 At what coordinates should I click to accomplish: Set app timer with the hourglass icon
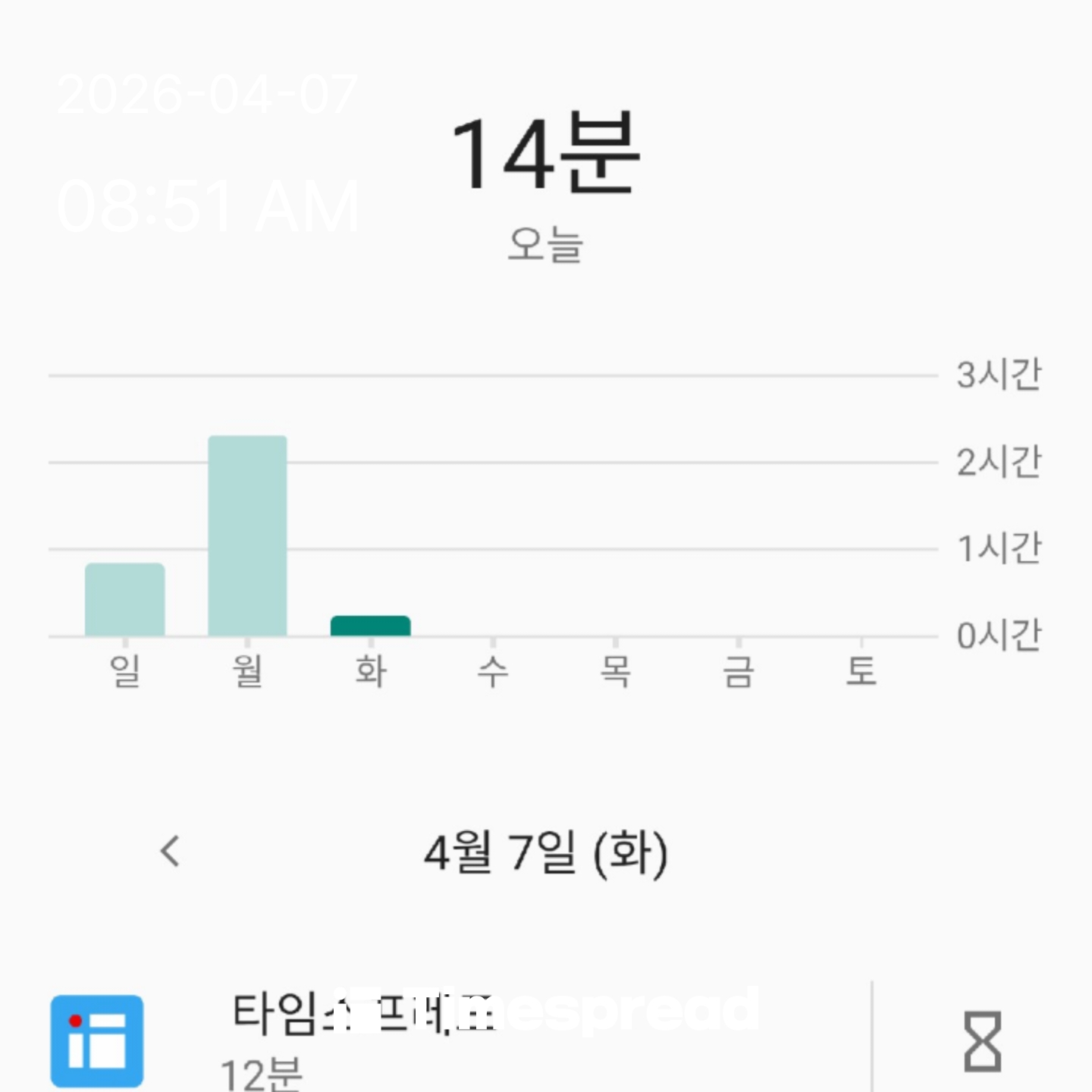click(982, 1040)
